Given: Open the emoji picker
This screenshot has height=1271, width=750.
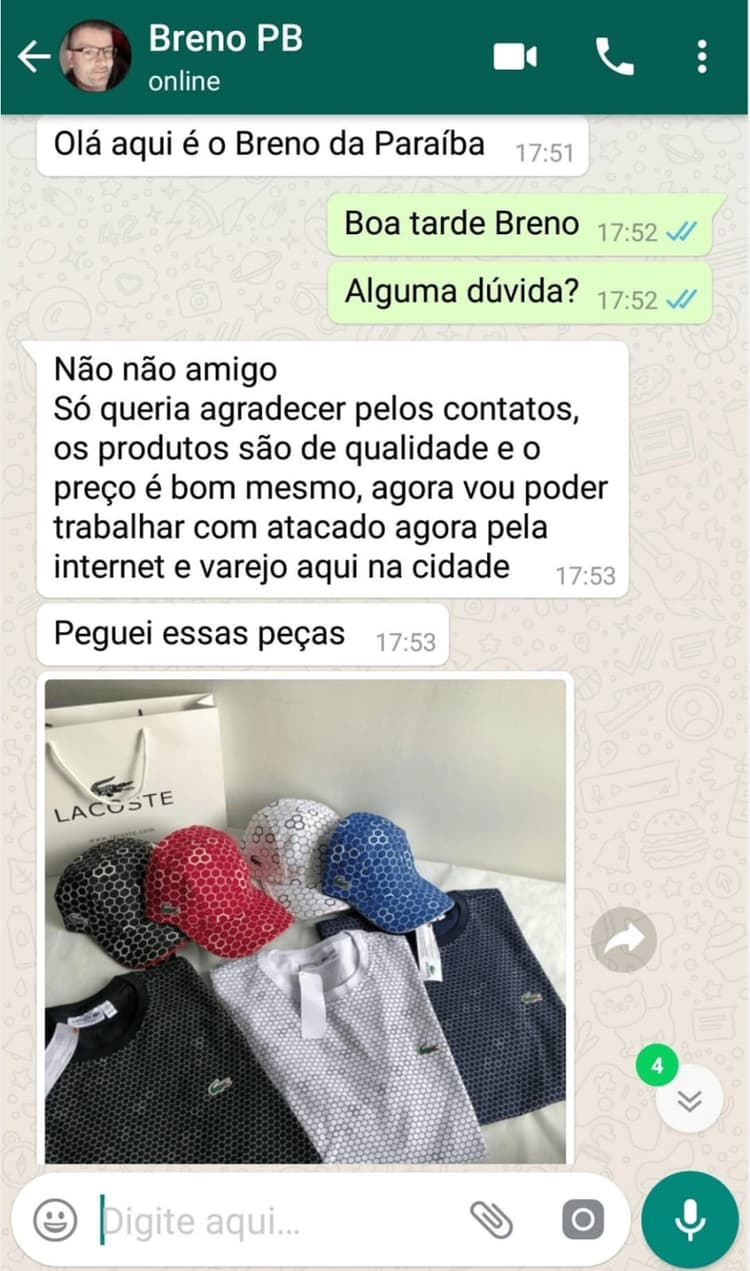Looking at the screenshot, I should [55, 1219].
